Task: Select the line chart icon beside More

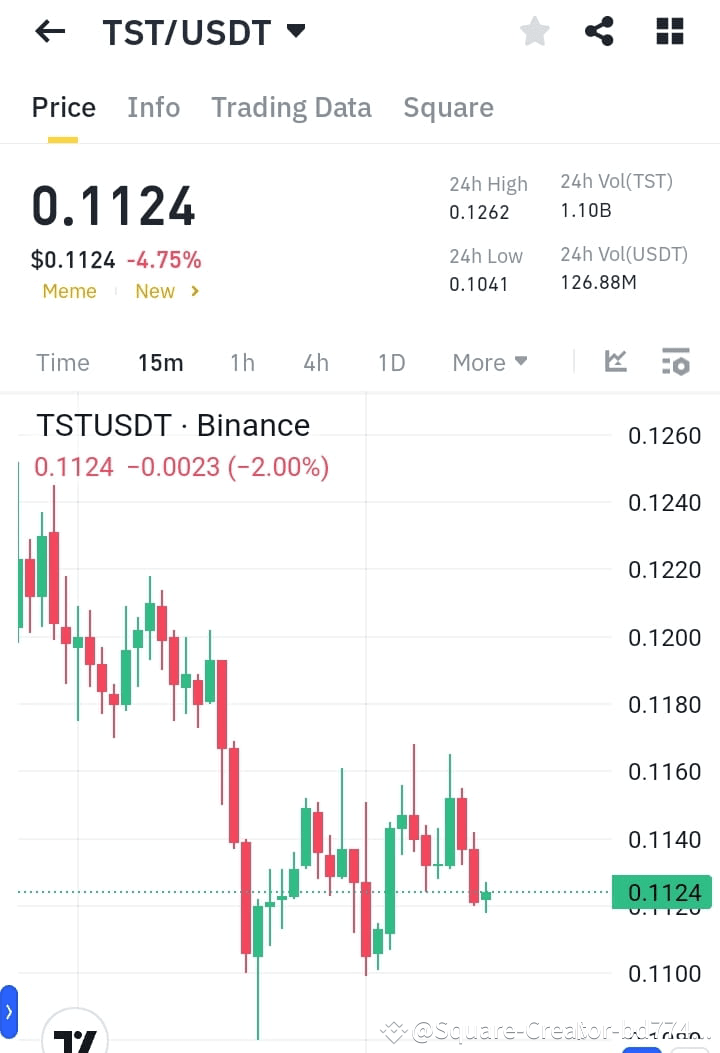Action: (615, 362)
